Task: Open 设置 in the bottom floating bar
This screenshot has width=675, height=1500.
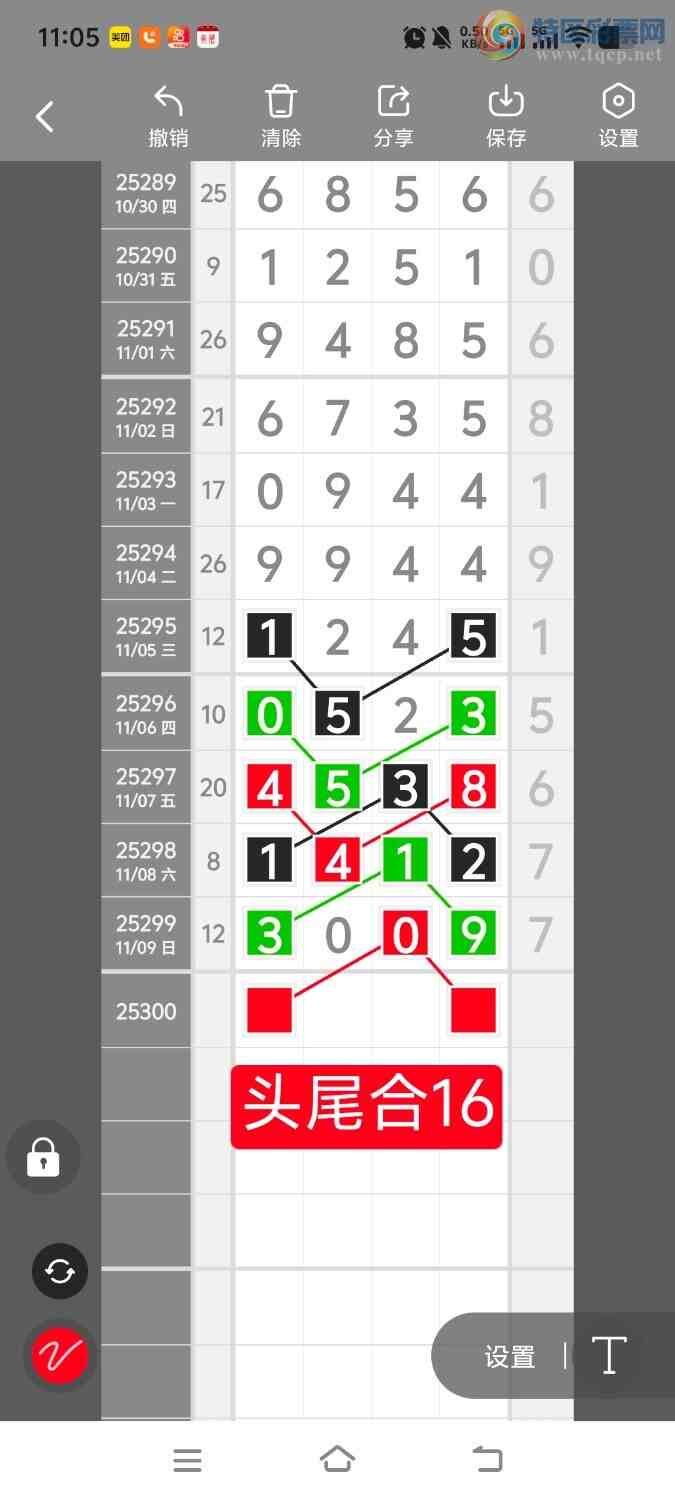Action: (510, 1356)
